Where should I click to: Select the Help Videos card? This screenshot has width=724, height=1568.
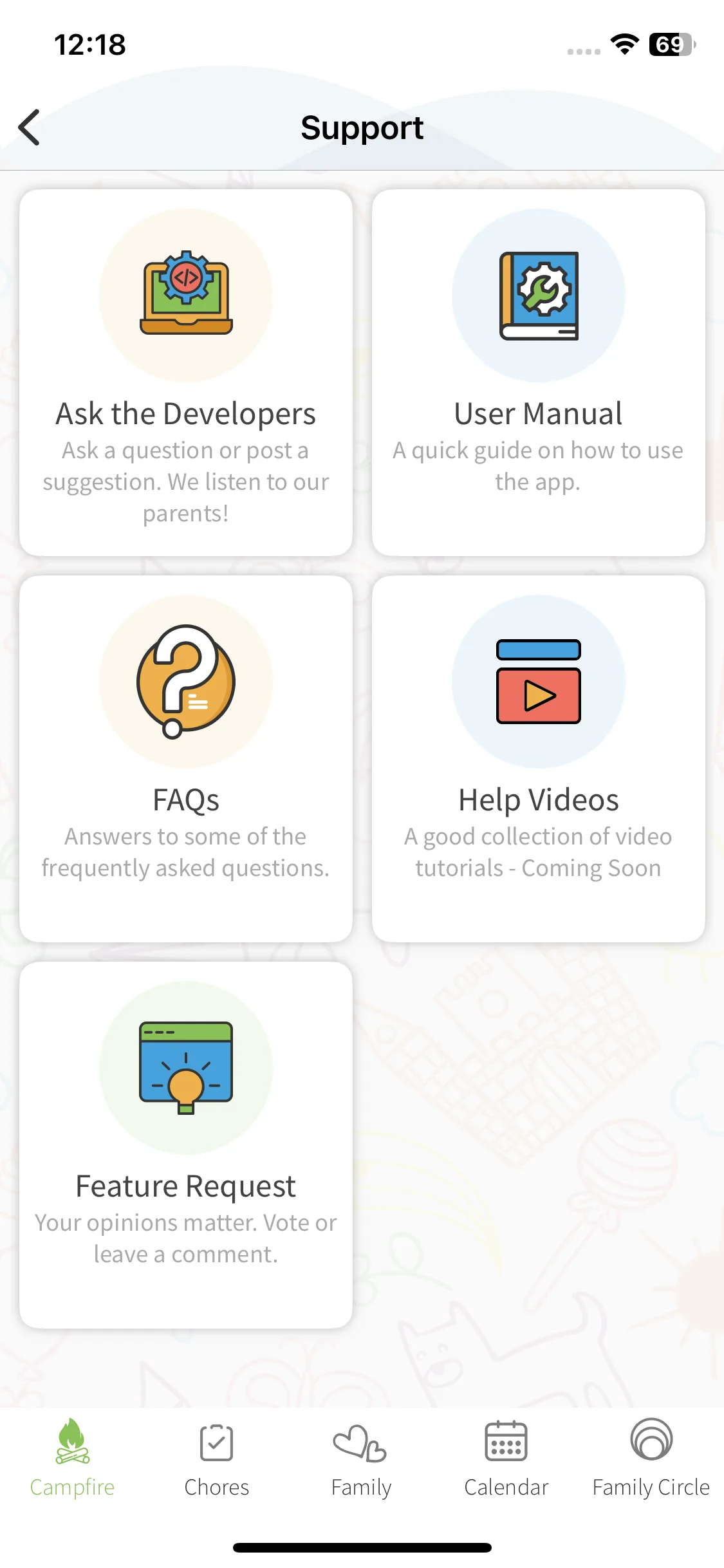coord(539,759)
